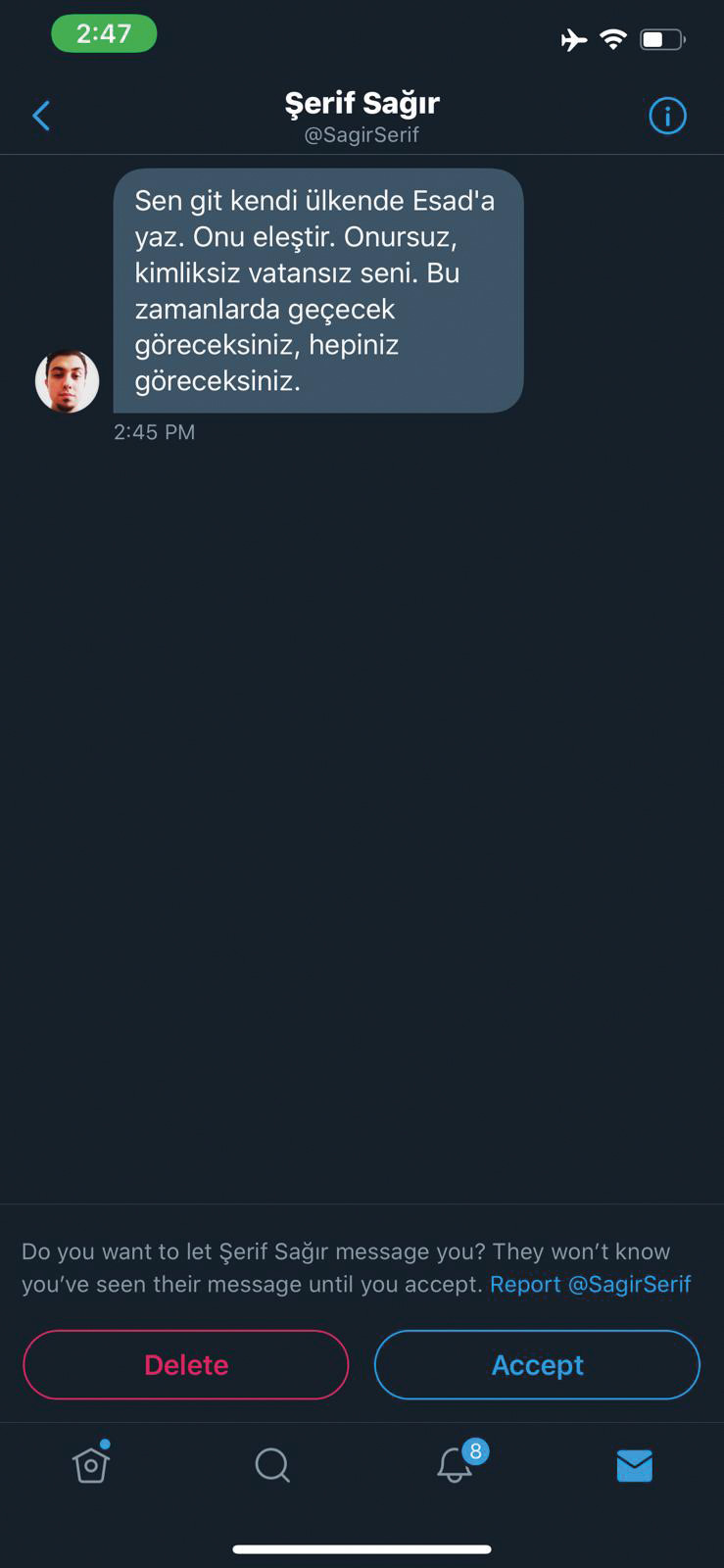Delete this message request
724x1568 pixels.
point(186,1364)
